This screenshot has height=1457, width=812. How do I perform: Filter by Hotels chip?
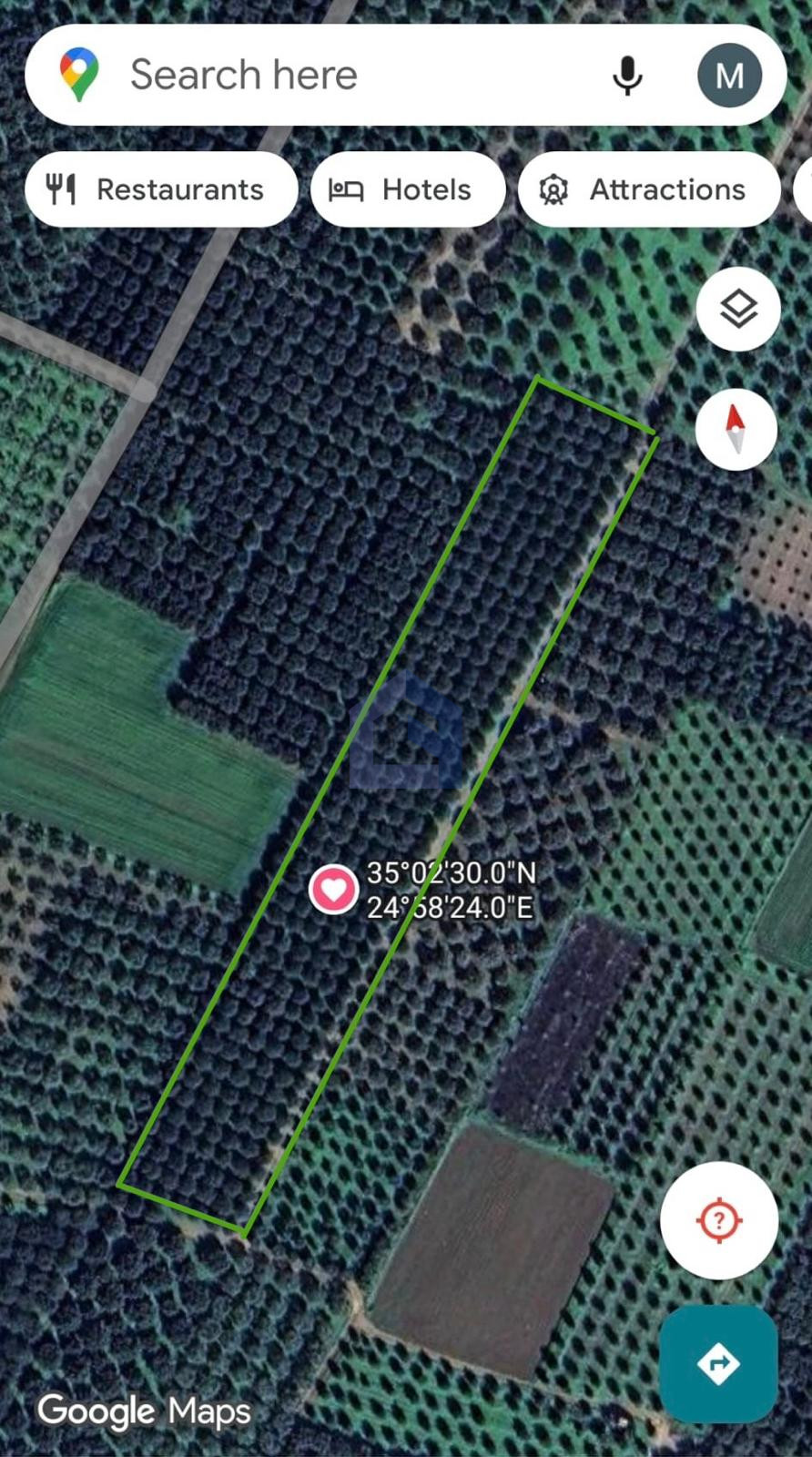pyautogui.click(x=408, y=189)
